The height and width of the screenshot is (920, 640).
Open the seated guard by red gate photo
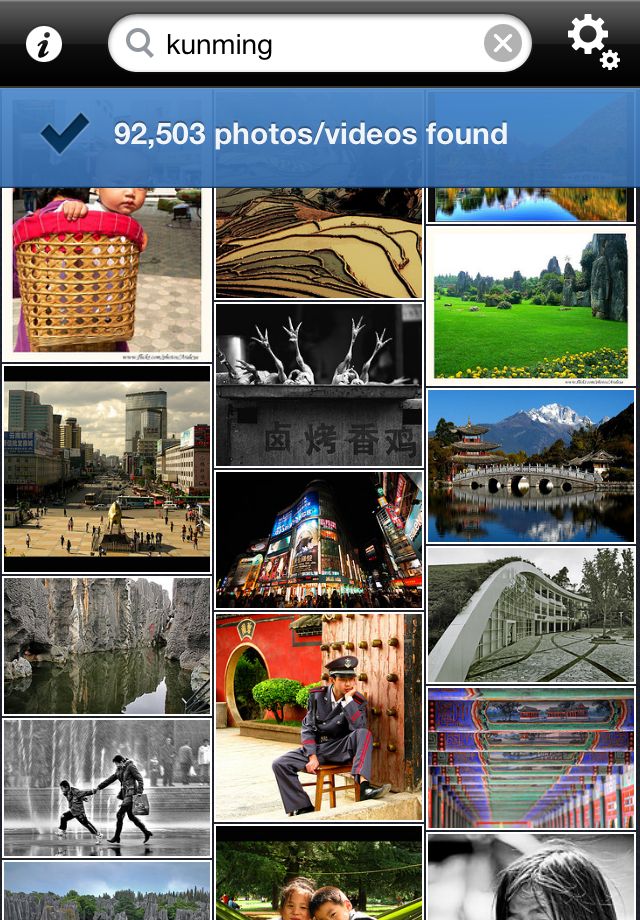pos(319,716)
